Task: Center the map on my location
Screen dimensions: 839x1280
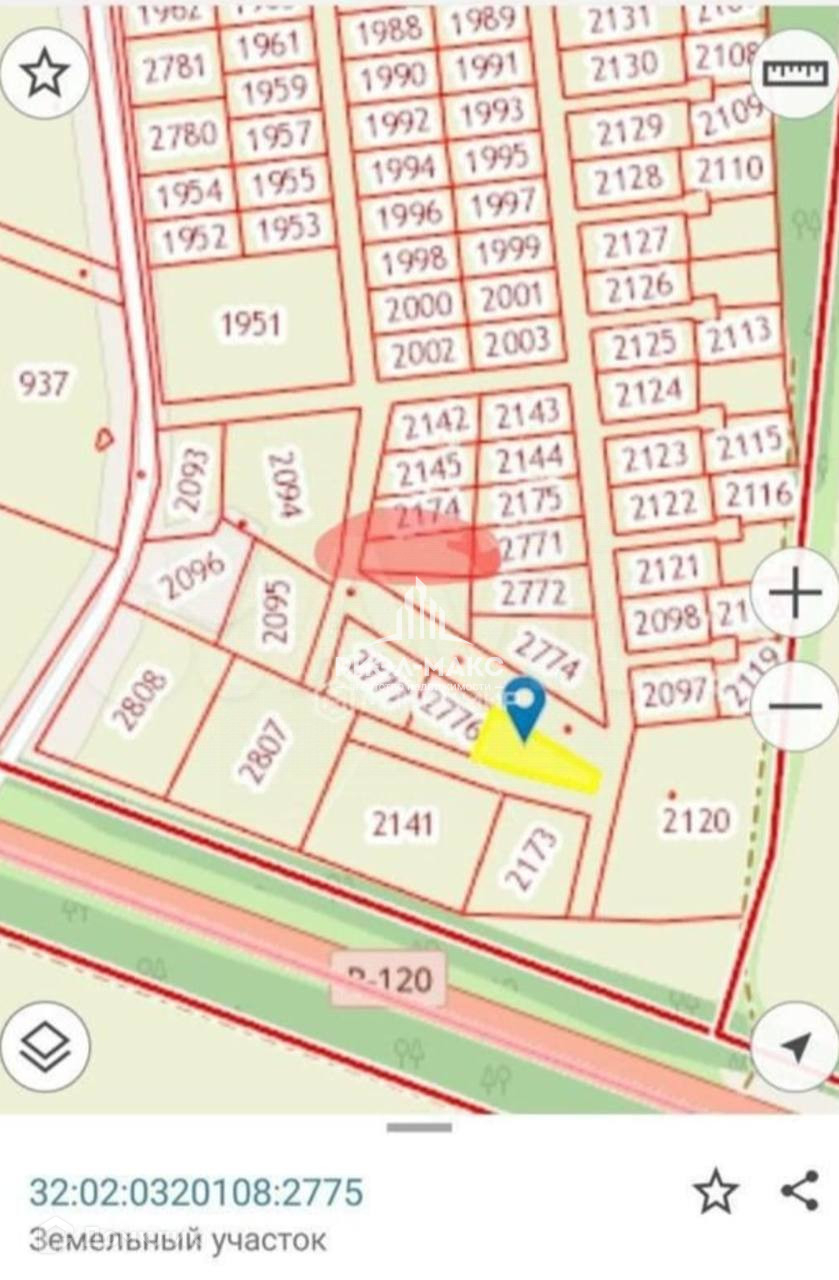Action: point(795,1047)
